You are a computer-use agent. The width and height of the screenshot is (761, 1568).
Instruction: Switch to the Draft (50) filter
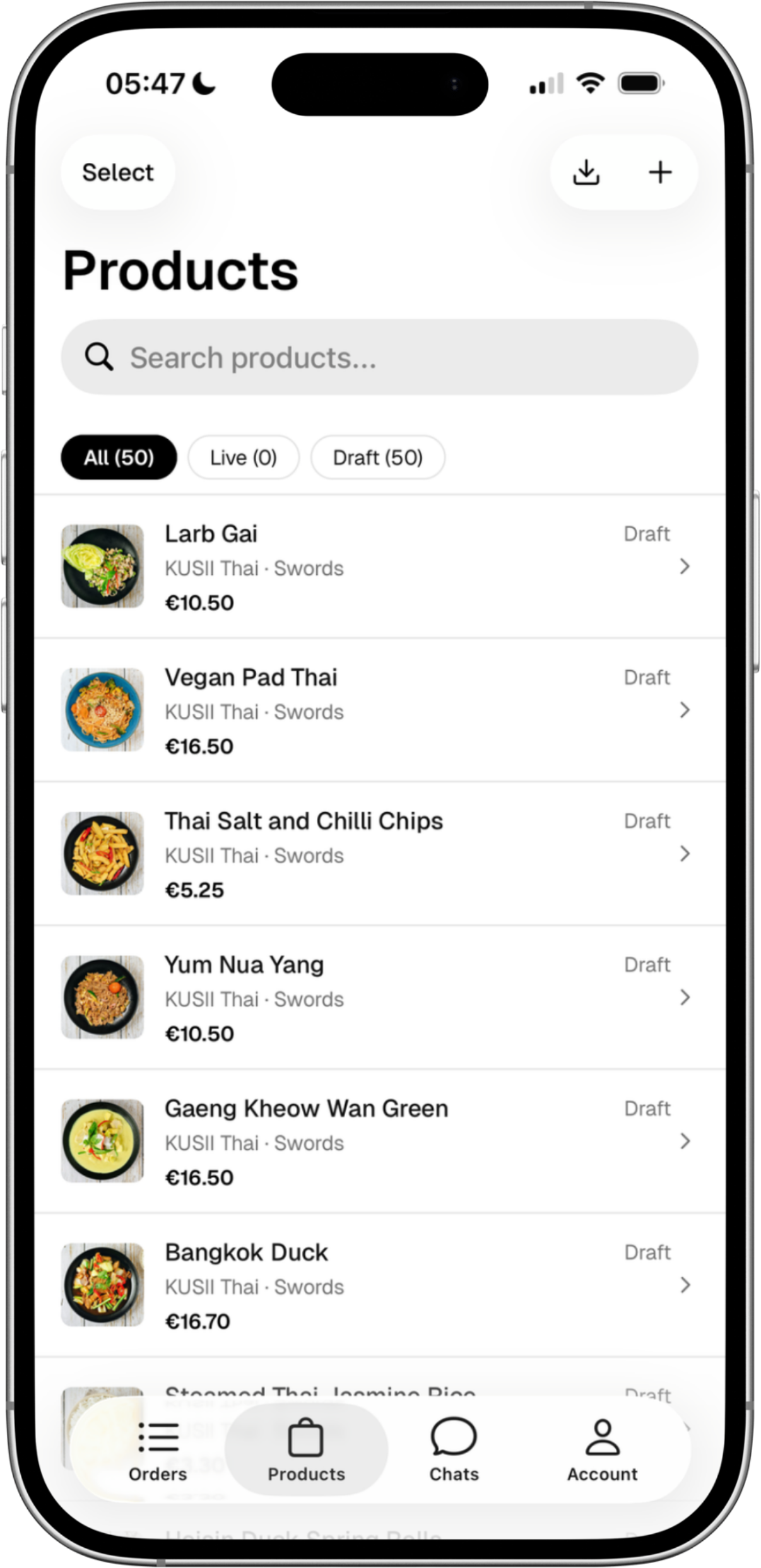377,457
